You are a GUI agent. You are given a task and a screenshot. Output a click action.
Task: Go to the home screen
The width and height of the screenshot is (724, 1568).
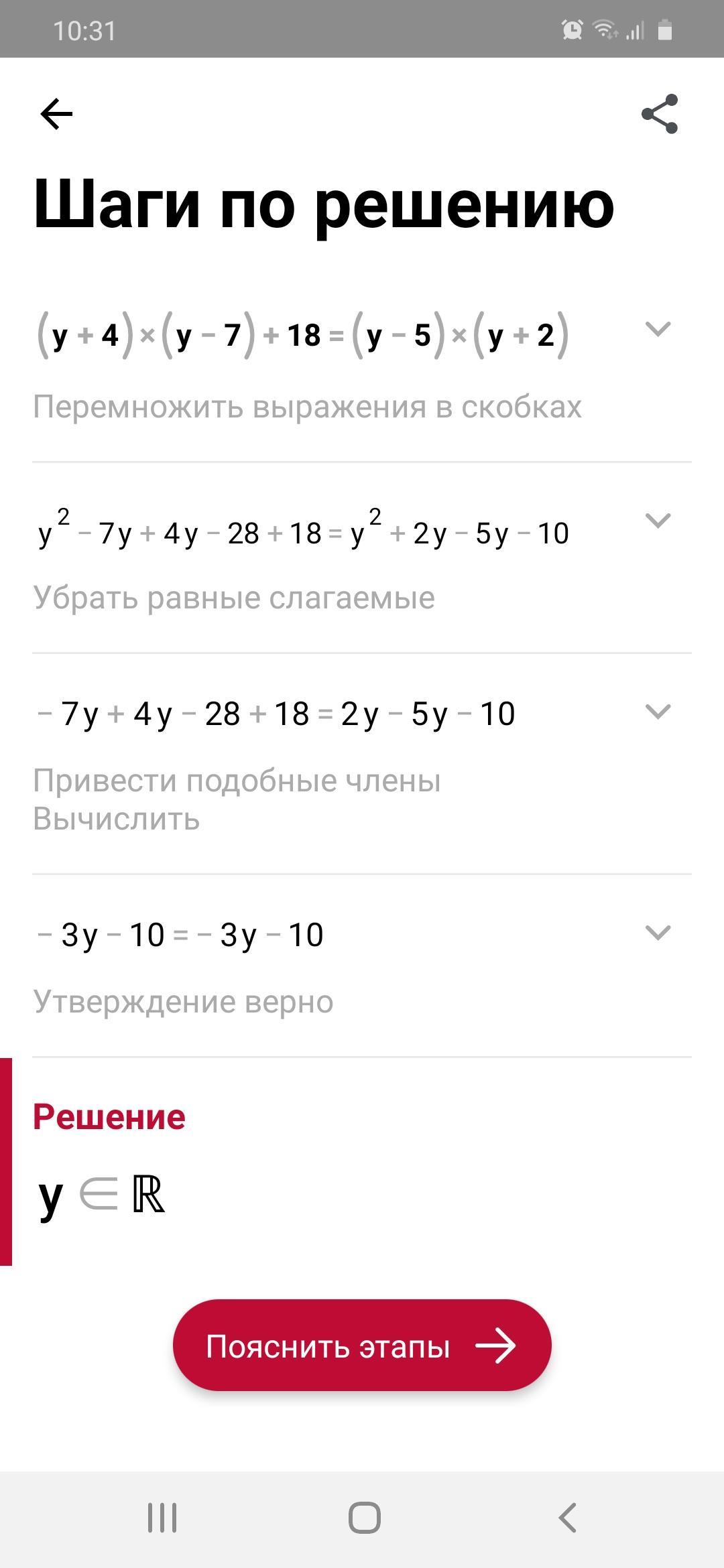coord(364,1518)
